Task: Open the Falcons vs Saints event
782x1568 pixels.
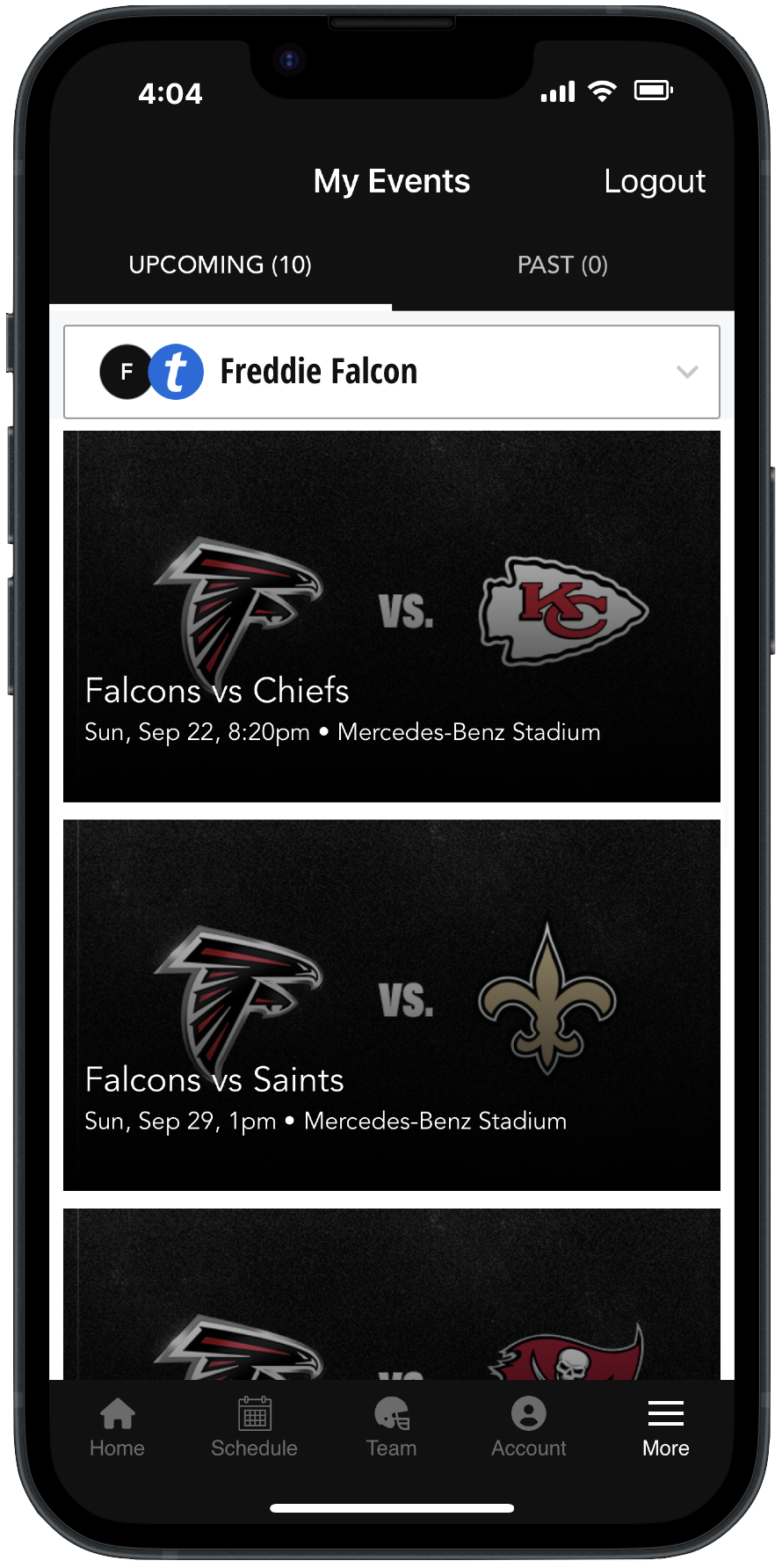Action: pos(392,1005)
